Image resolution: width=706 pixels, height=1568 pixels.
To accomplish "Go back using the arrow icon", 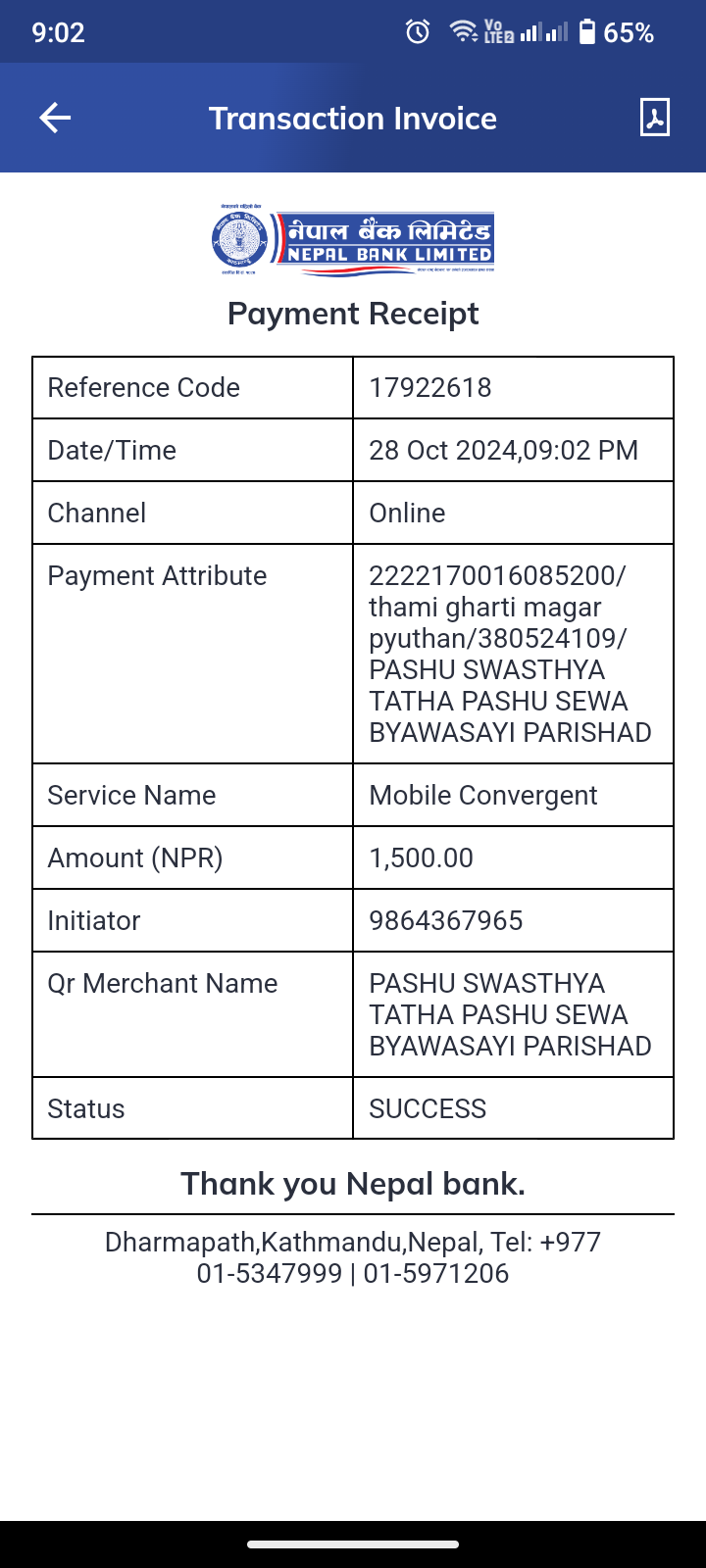I will (55, 119).
